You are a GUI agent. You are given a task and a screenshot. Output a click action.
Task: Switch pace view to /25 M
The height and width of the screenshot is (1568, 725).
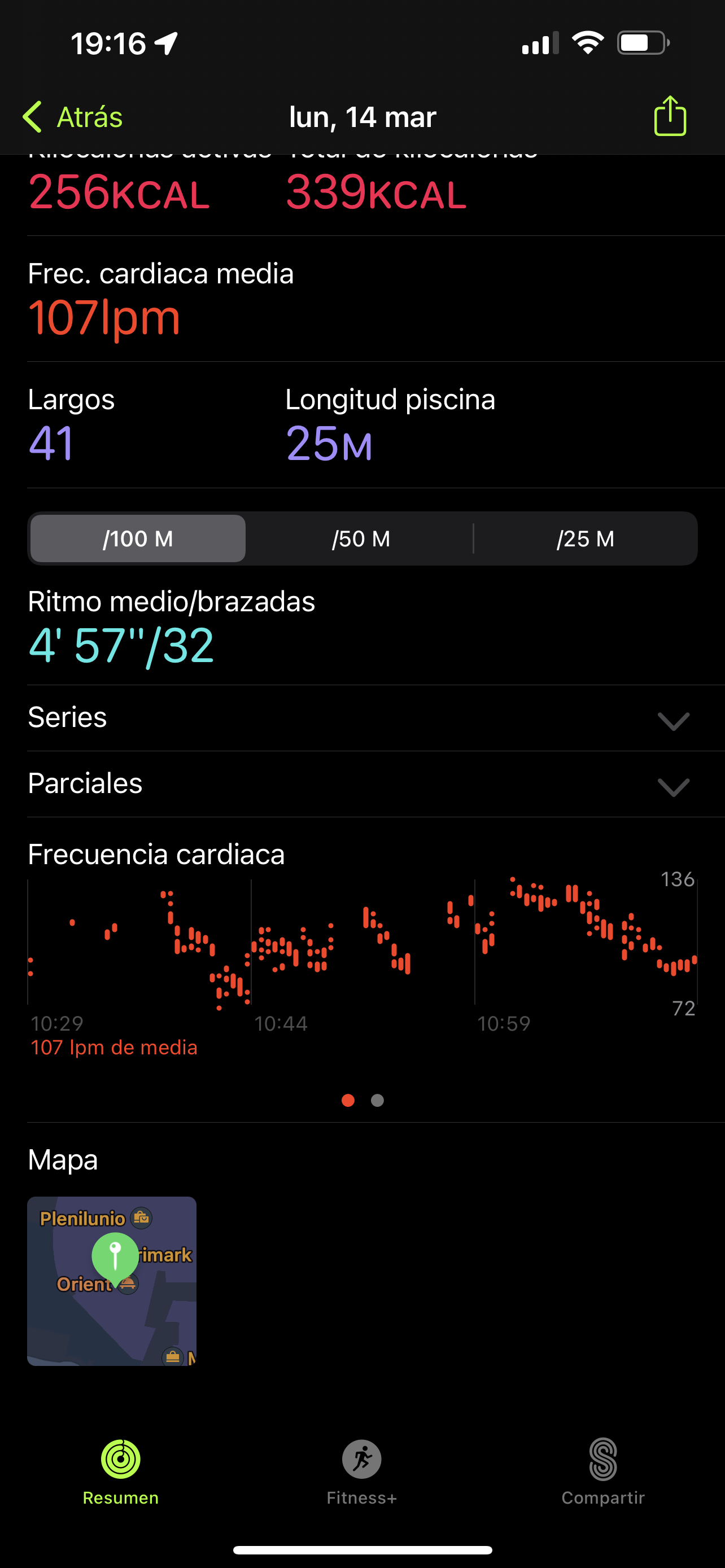pyautogui.click(x=585, y=538)
